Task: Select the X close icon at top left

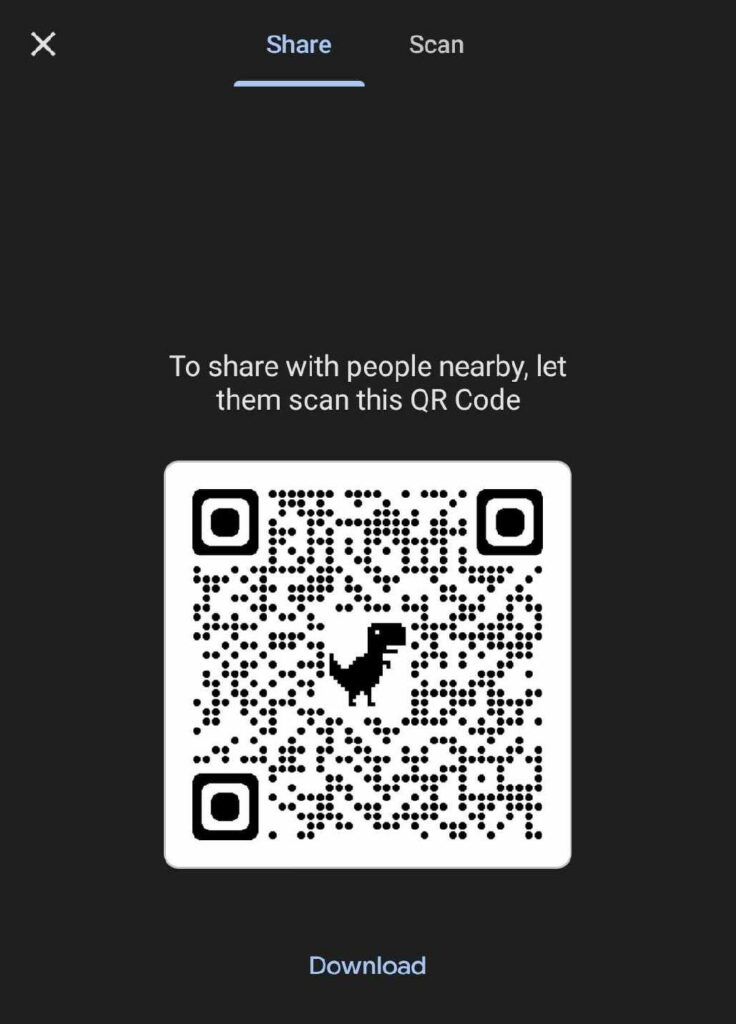Action: tap(42, 44)
